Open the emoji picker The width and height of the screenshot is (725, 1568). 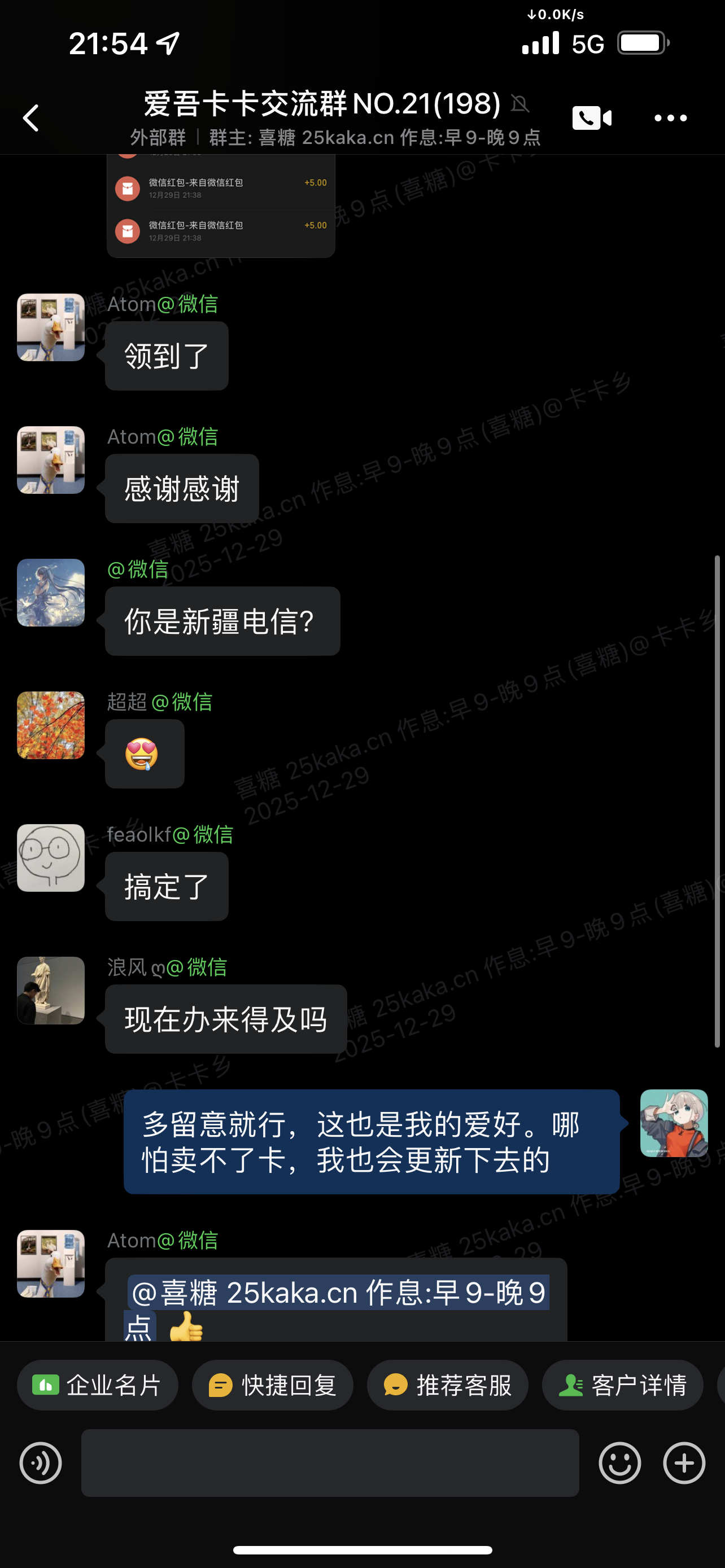click(x=619, y=1462)
